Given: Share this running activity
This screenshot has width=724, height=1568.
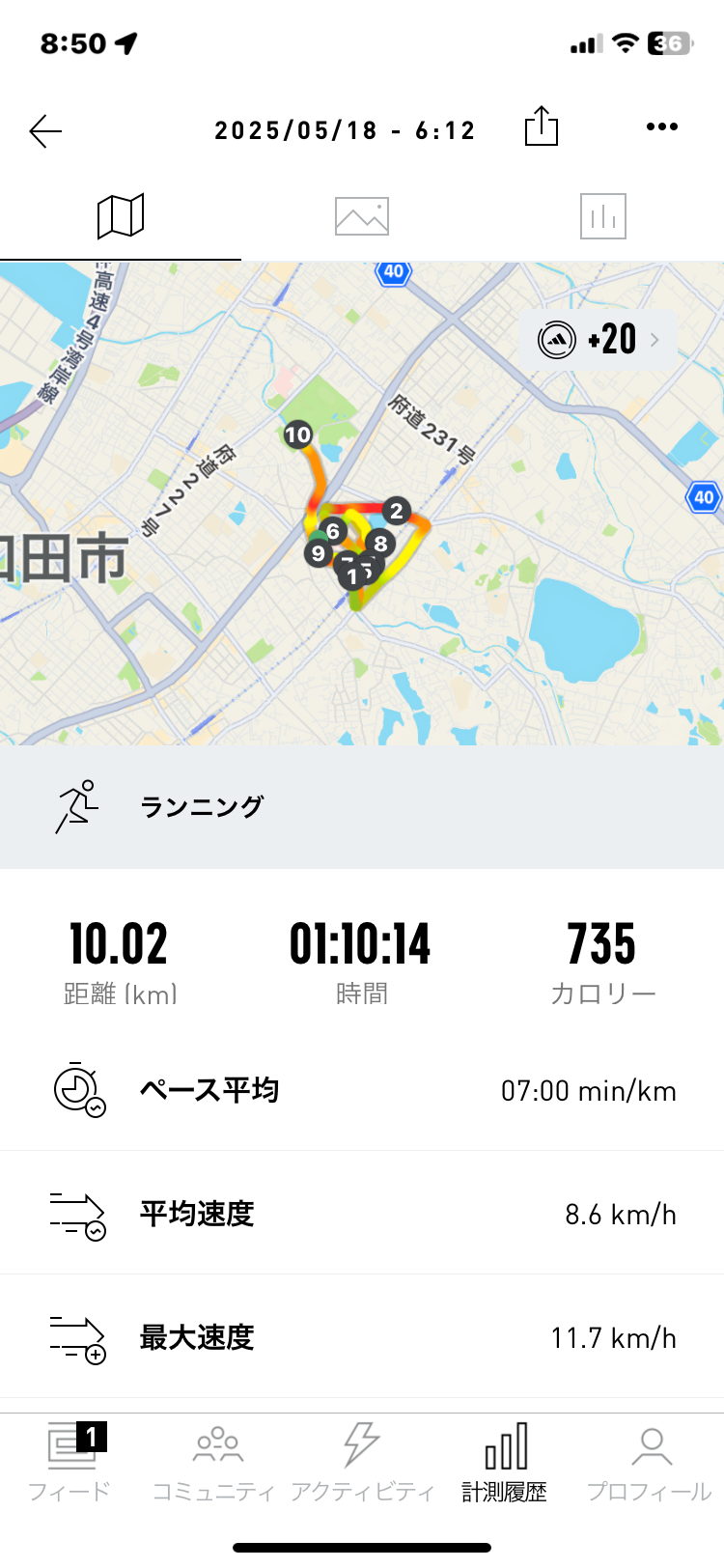Looking at the screenshot, I should 542,126.
